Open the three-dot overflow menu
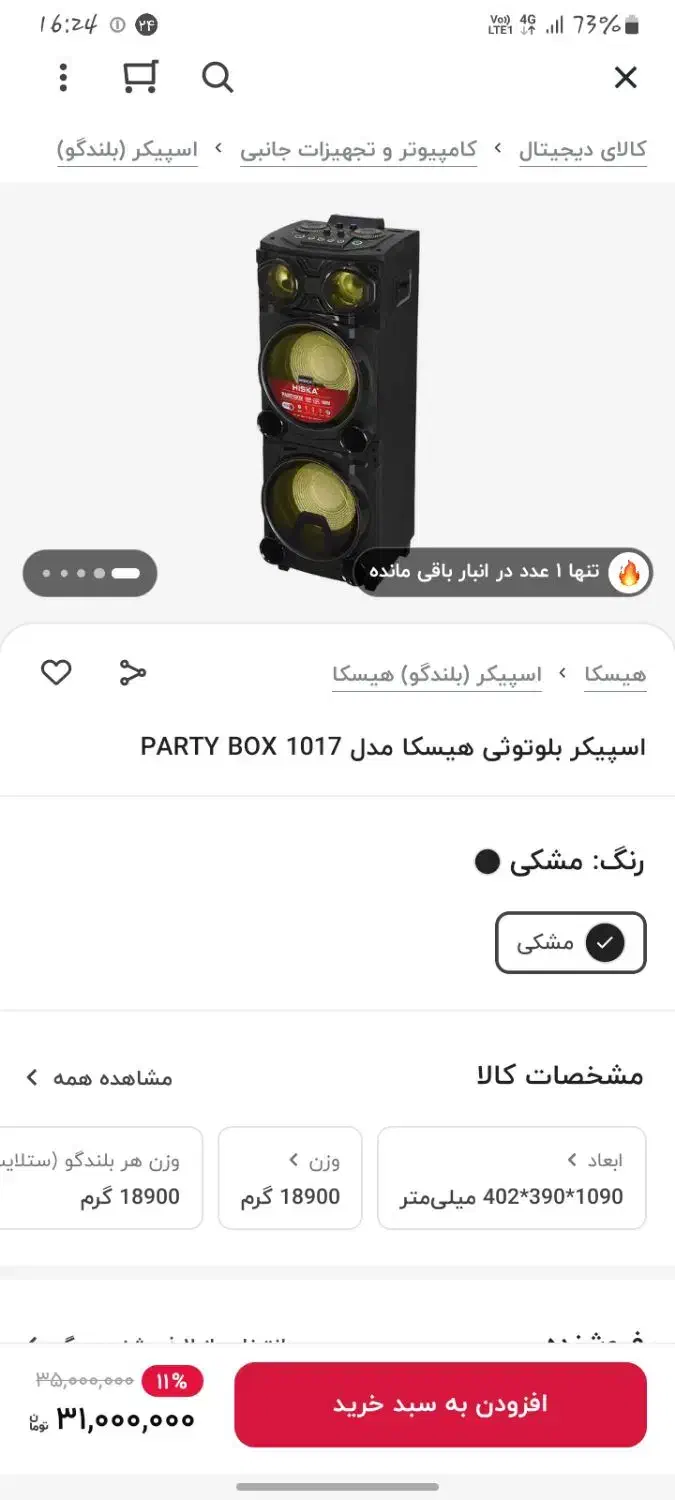Viewport: 675px width, 1500px height. [63, 77]
